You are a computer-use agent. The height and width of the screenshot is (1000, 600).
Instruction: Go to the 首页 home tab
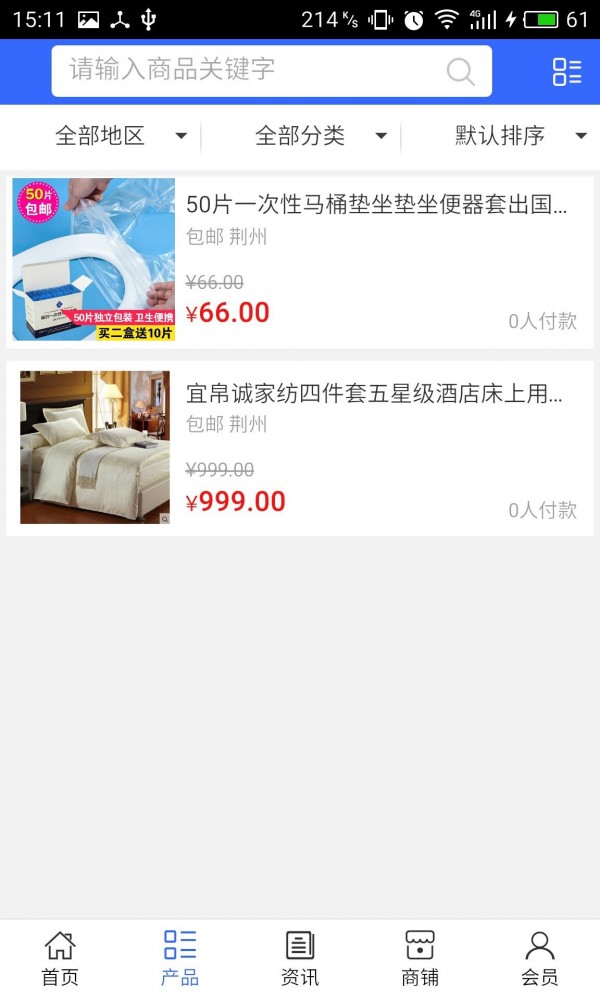[60, 959]
